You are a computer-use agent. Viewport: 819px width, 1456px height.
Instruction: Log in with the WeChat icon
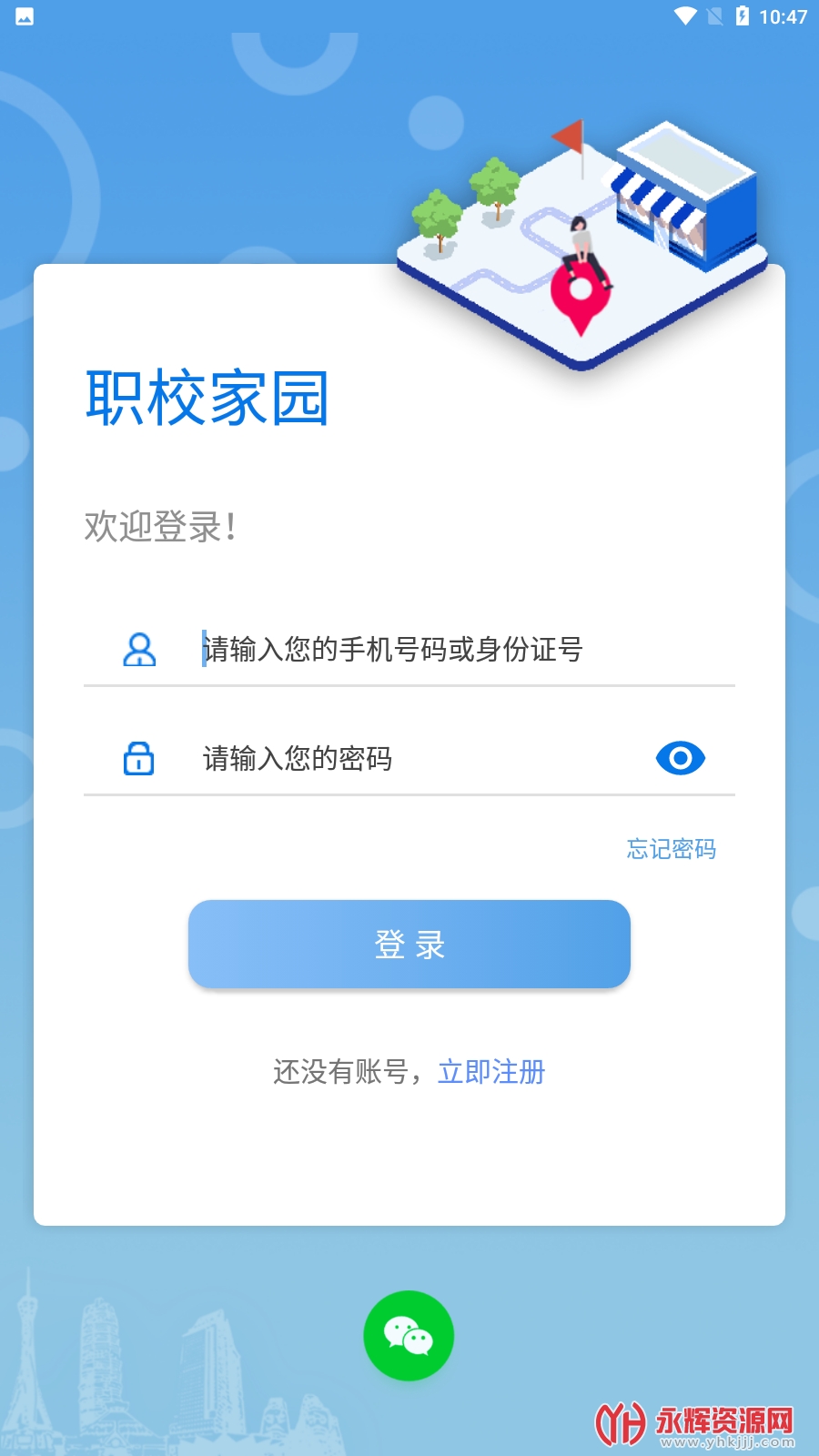pyautogui.click(x=409, y=1335)
